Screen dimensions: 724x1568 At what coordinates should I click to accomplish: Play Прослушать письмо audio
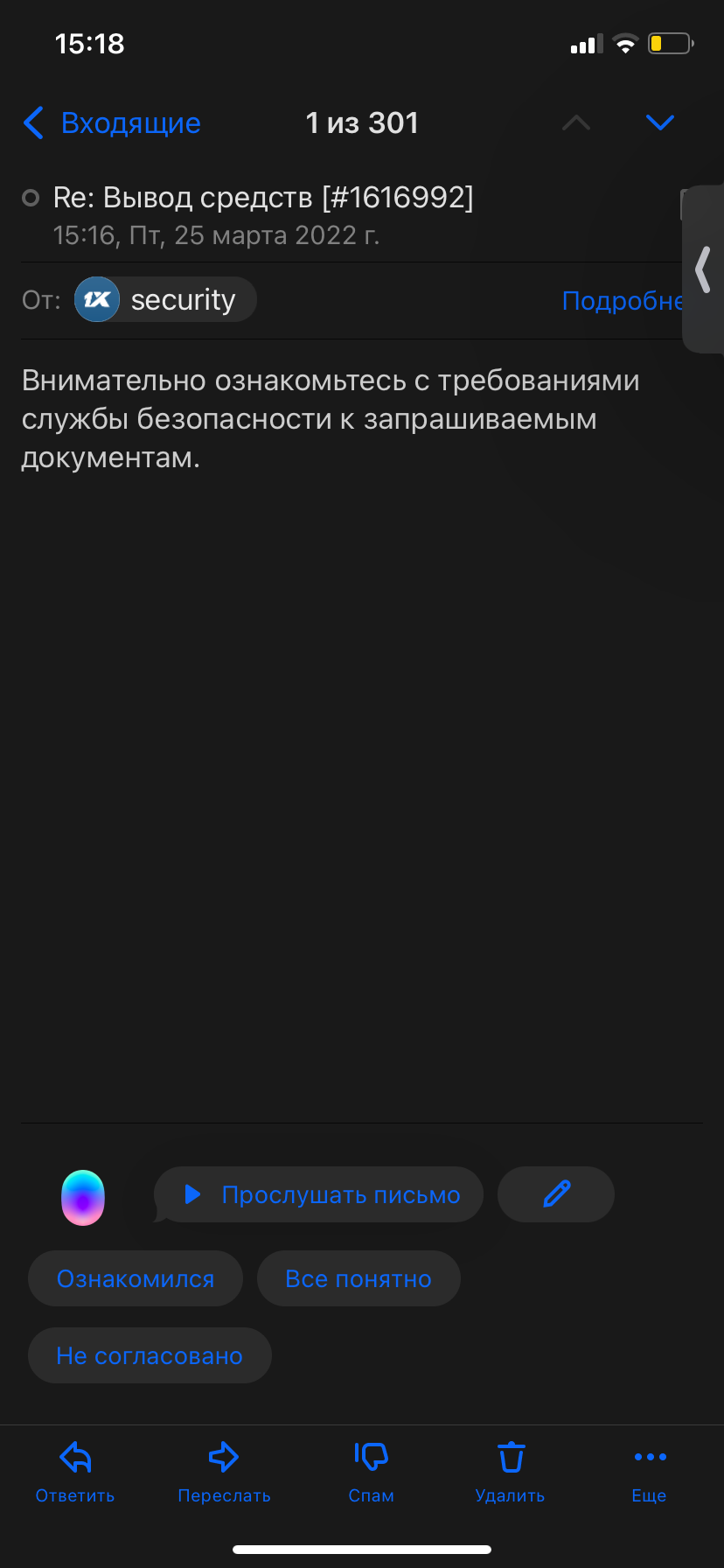(319, 1194)
